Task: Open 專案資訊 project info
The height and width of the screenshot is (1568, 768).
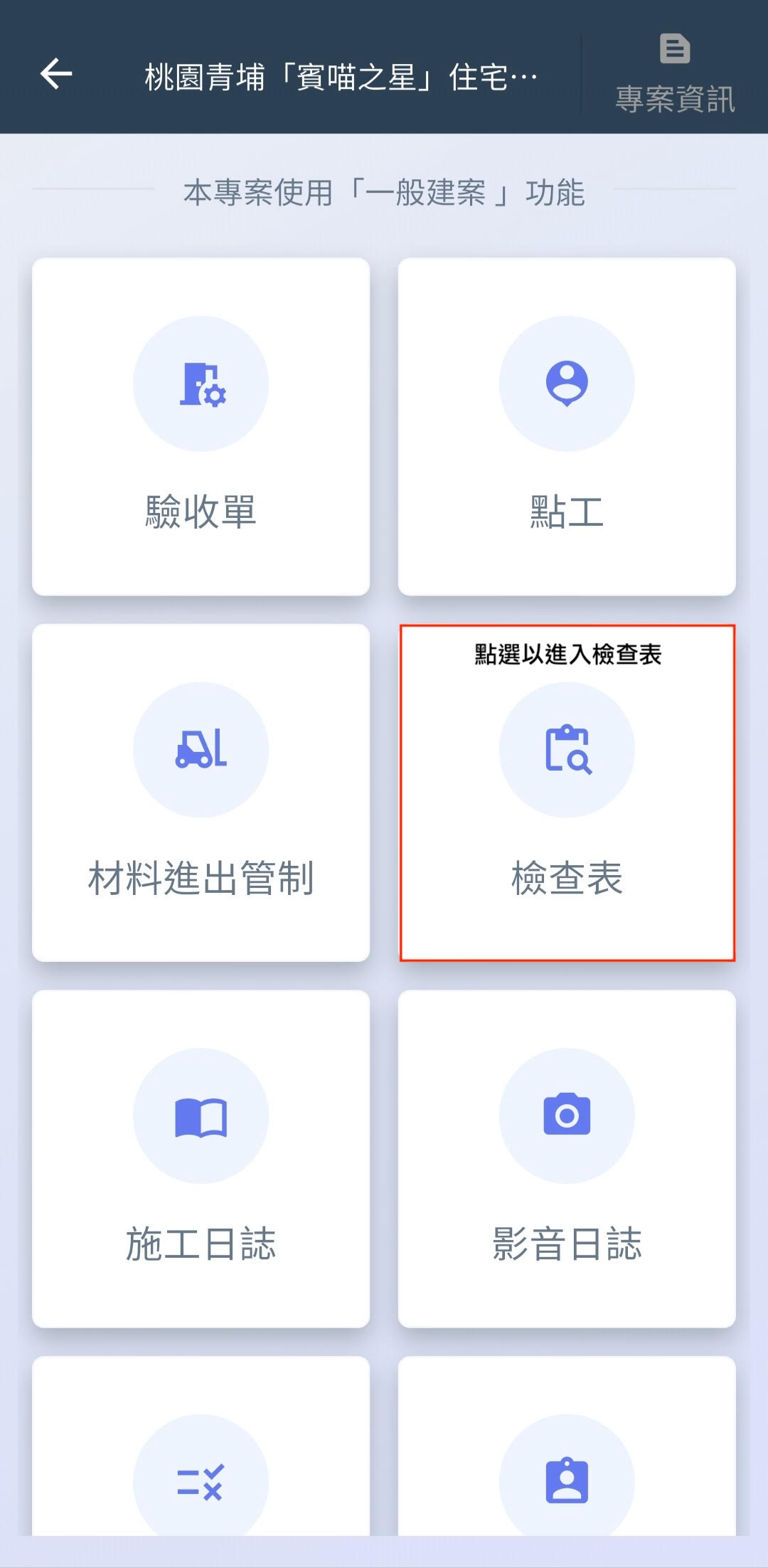Action: pyautogui.click(x=674, y=74)
